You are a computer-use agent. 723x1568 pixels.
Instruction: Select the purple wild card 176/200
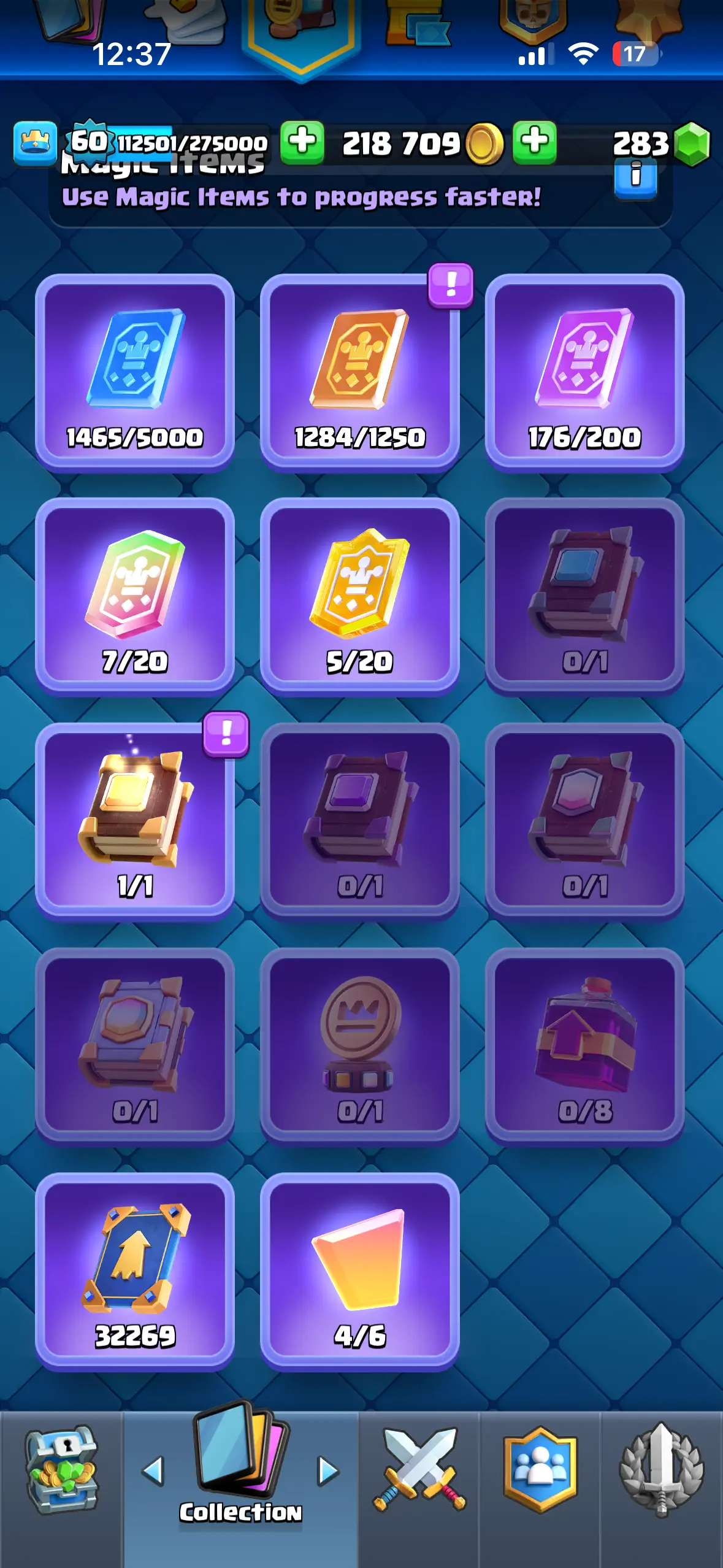point(584,372)
